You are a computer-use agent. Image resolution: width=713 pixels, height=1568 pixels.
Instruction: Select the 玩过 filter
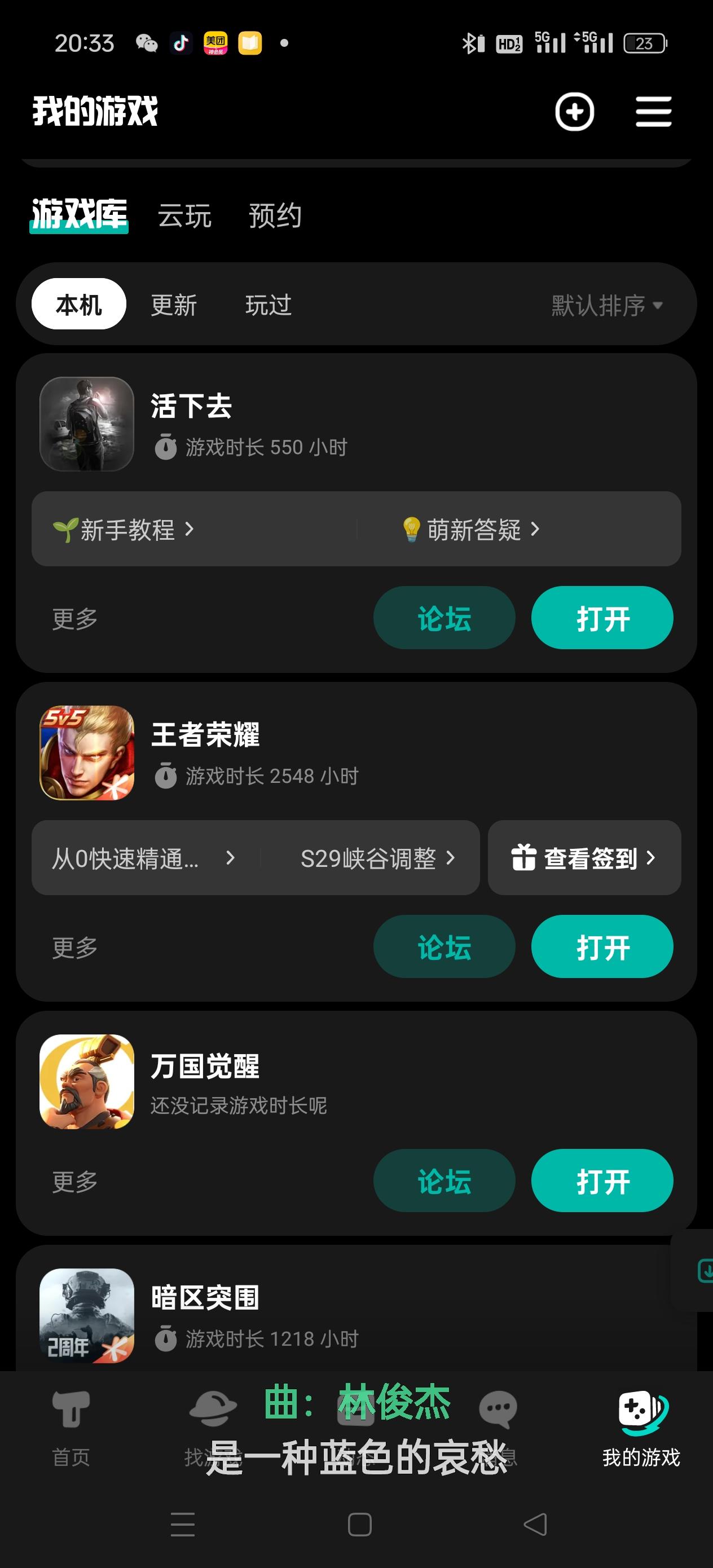pos(269,305)
